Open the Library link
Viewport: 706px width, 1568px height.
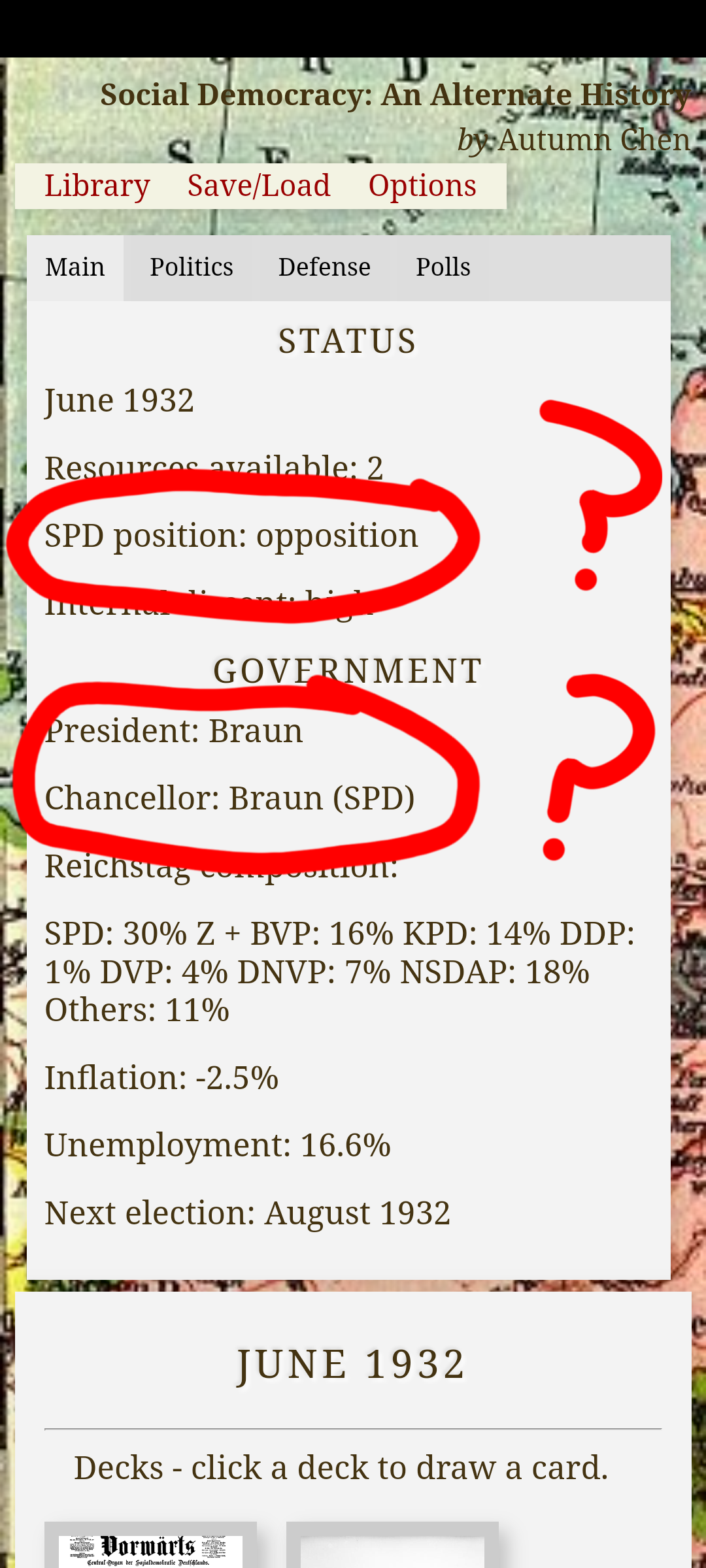pyautogui.click(x=97, y=186)
